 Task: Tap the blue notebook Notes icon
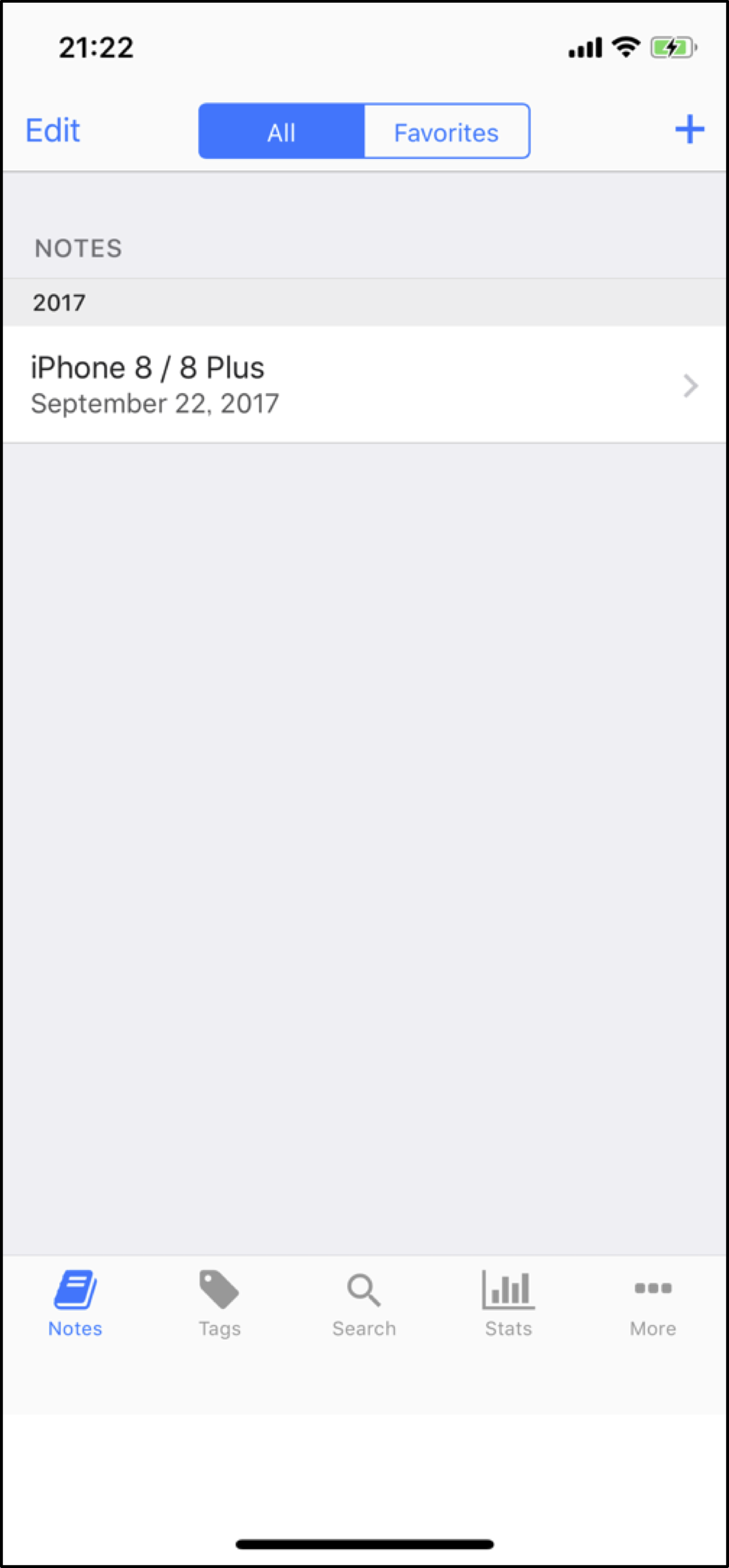coord(75,1290)
